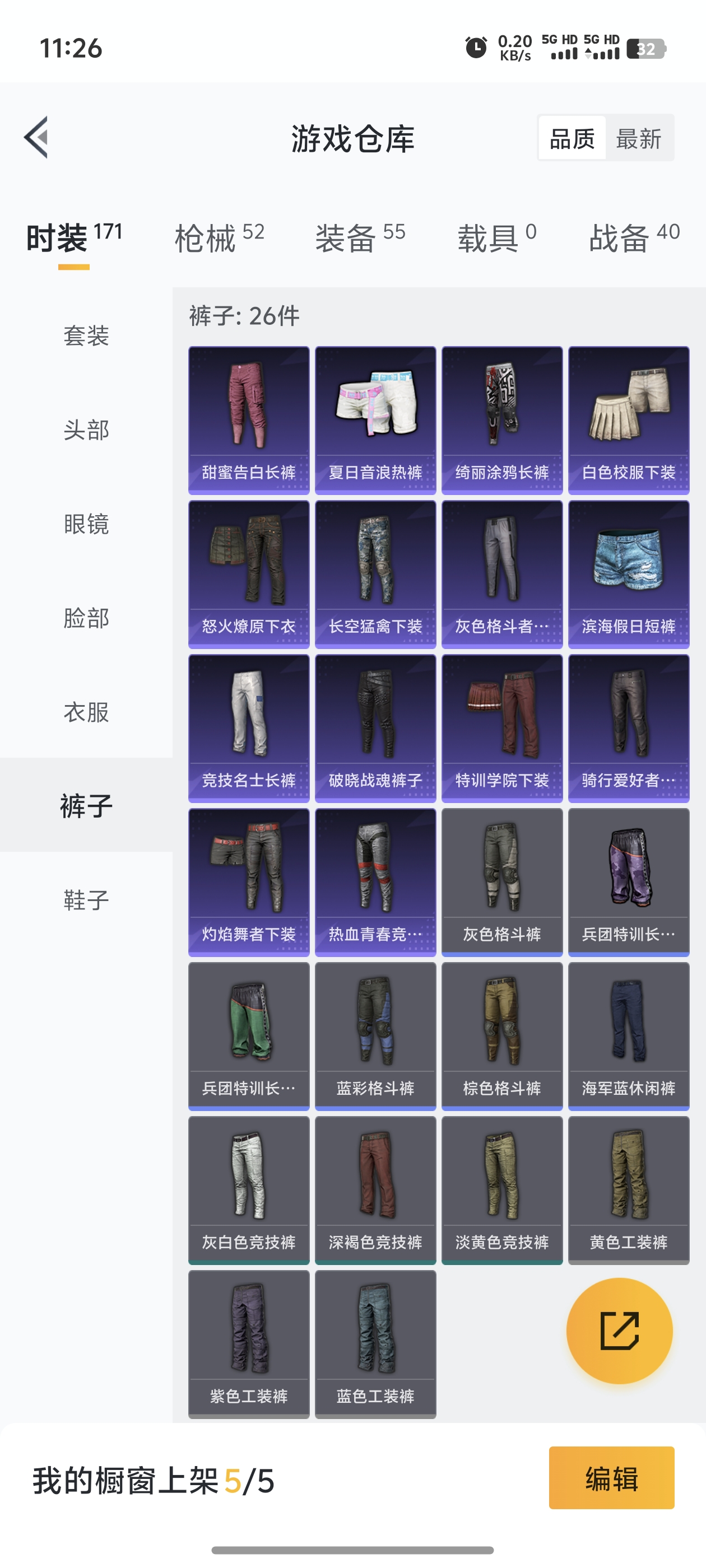Choose 衣服 category
This screenshot has width=706, height=1568.
pos(86,712)
